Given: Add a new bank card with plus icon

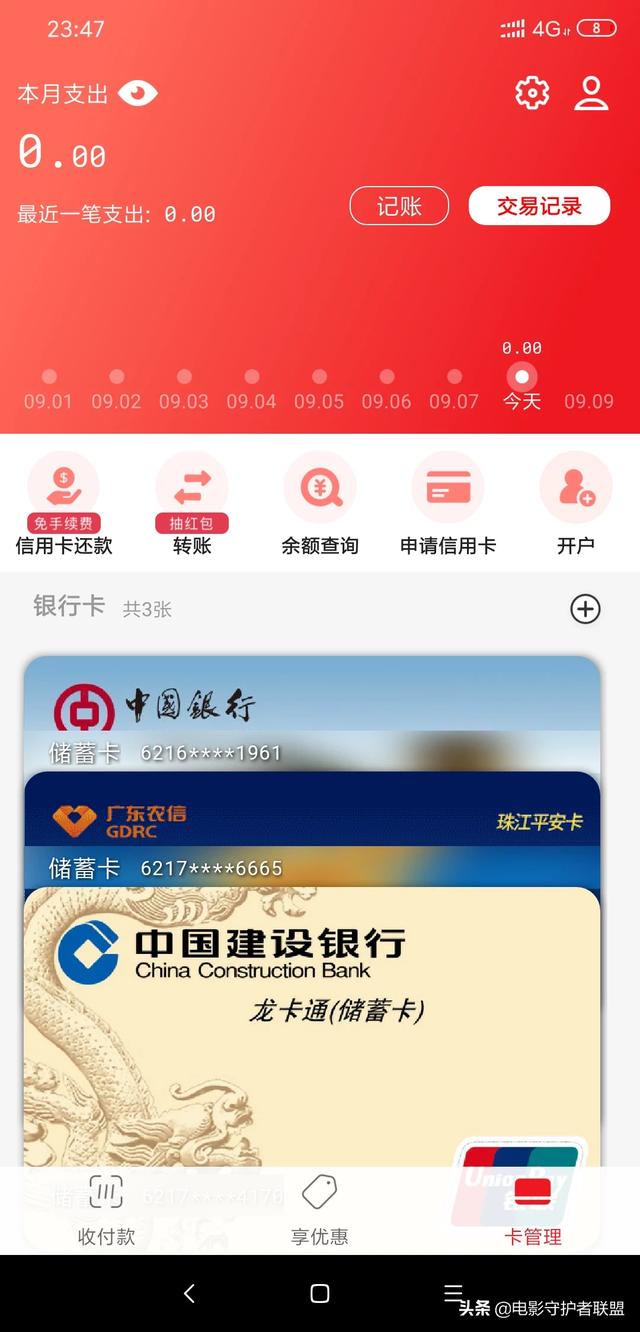Looking at the screenshot, I should click(x=585, y=609).
